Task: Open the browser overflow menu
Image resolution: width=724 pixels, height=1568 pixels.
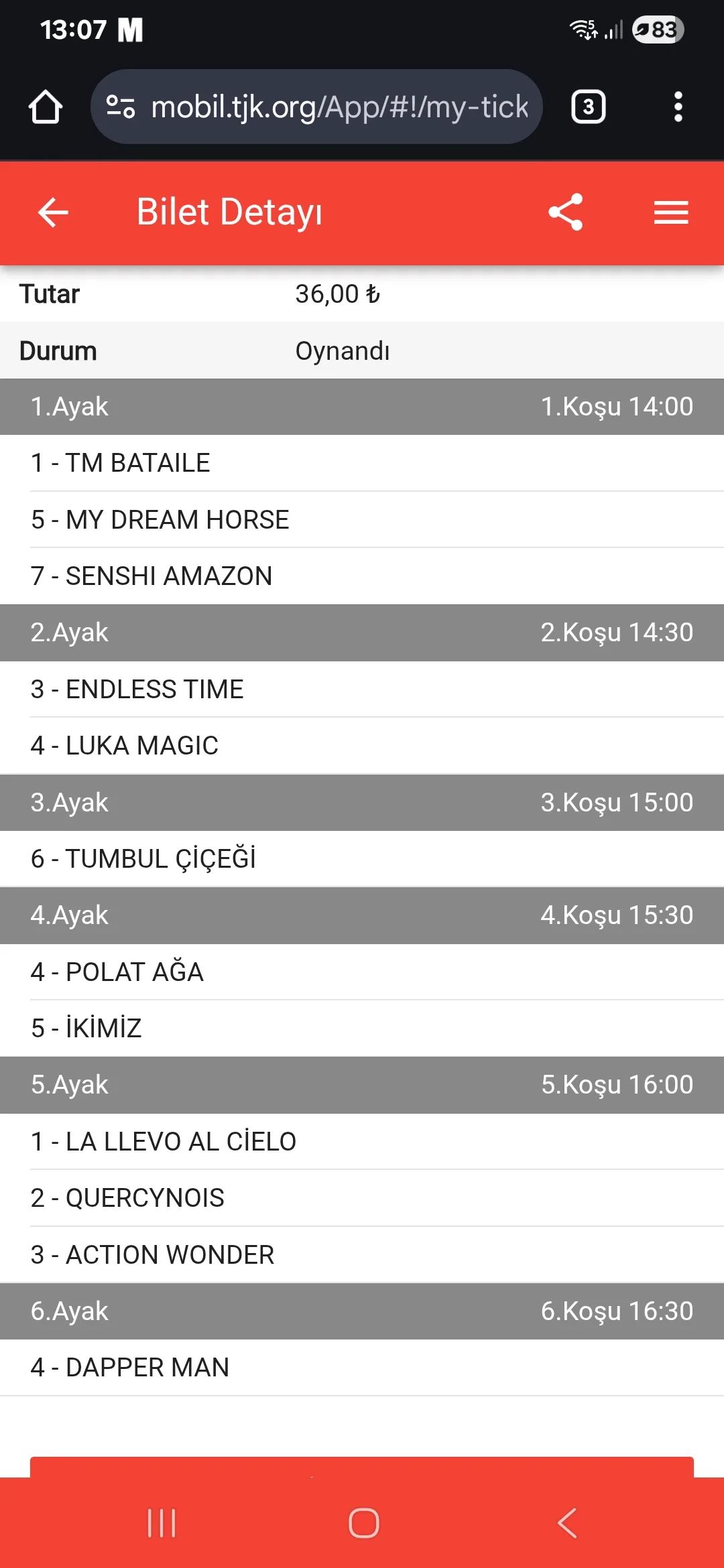Action: tap(678, 107)
